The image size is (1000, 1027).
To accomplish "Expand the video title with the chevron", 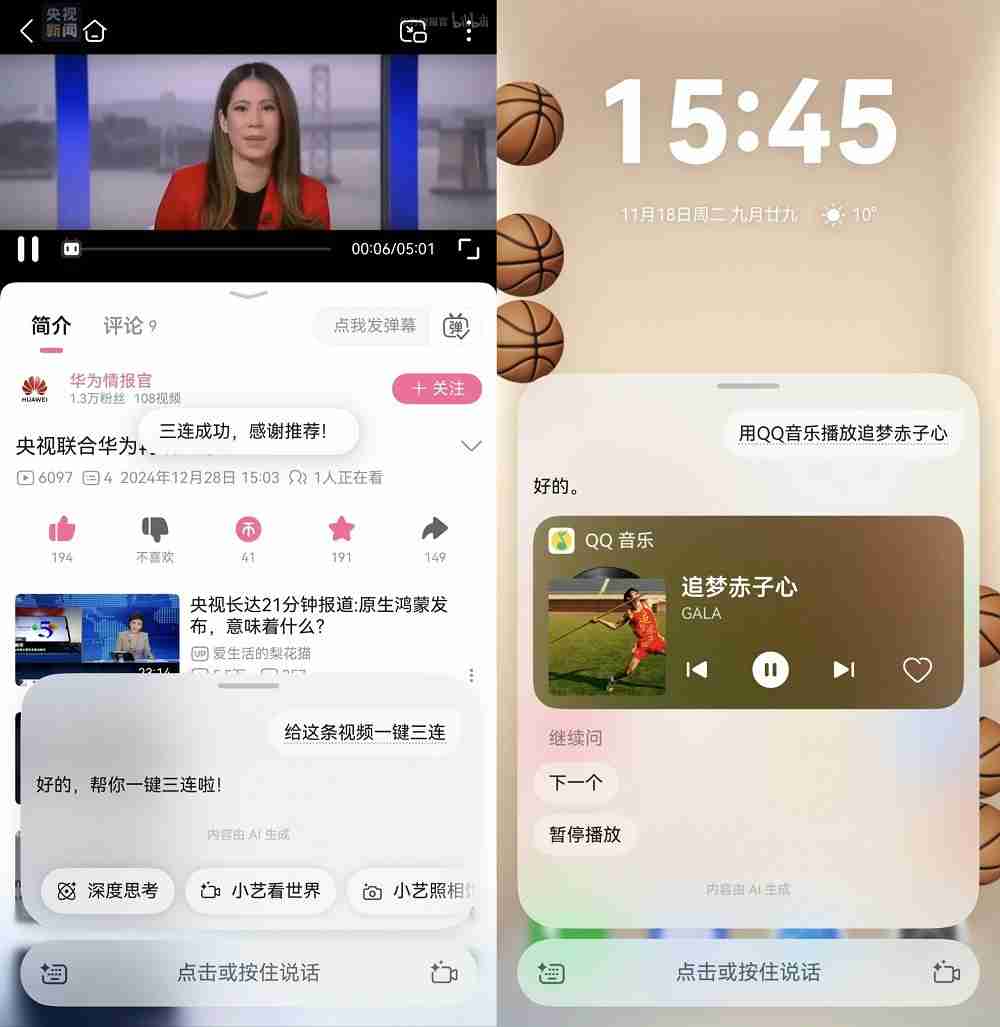I will click(471, 446).
